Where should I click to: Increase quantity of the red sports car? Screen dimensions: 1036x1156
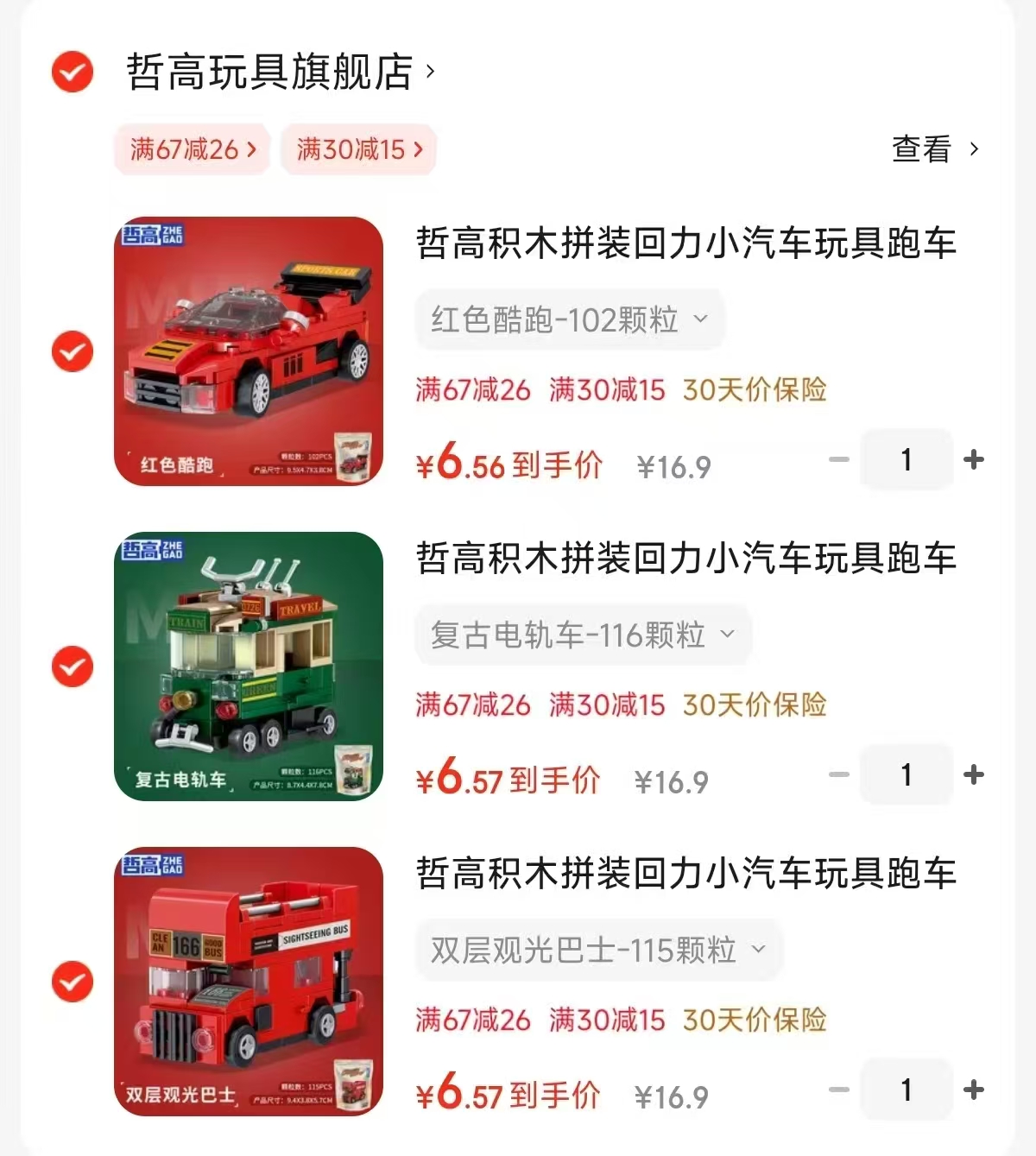coord(974,460)
